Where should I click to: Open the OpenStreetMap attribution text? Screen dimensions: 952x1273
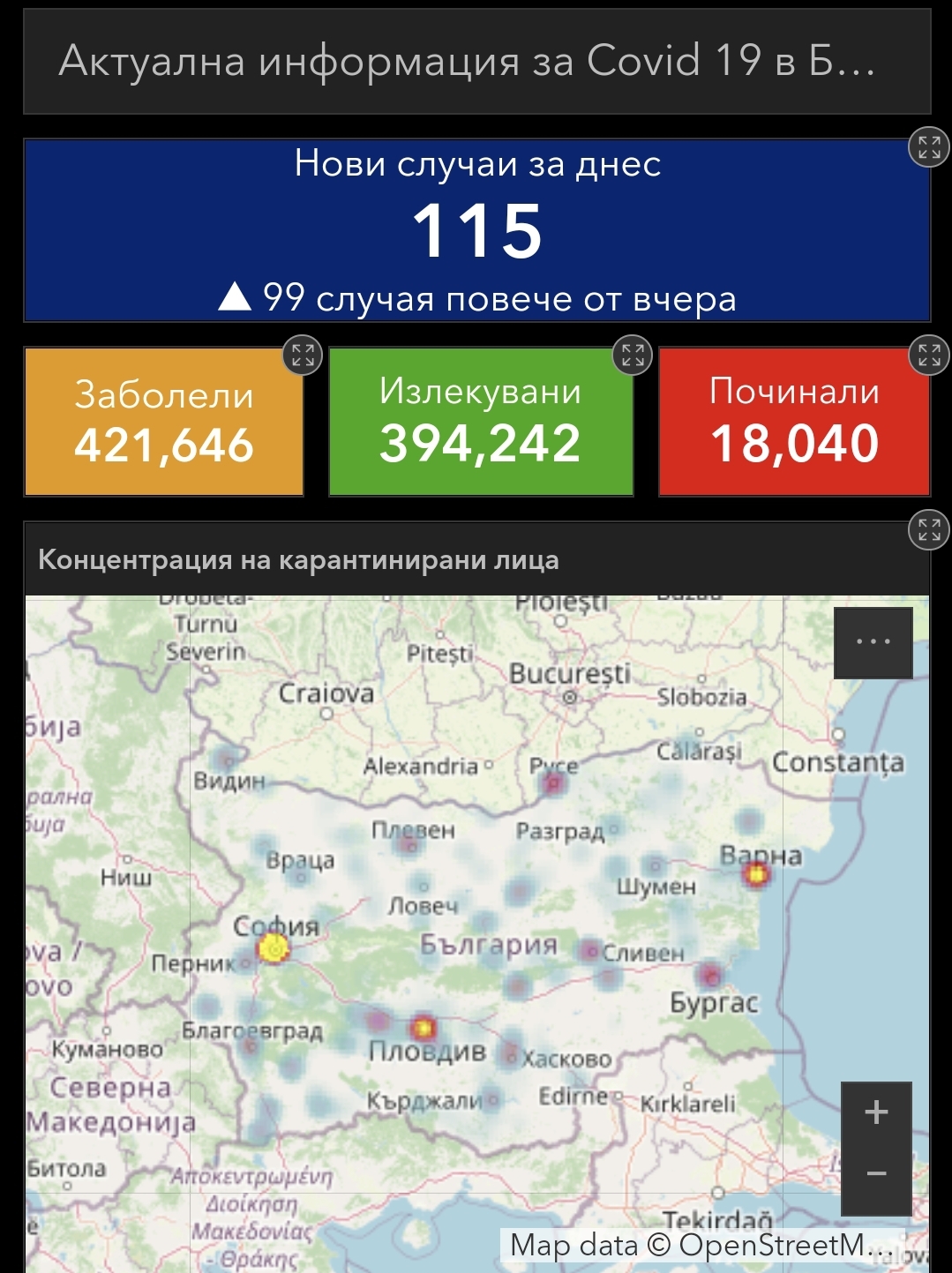pyautogui.click(x=701, y=1246)
